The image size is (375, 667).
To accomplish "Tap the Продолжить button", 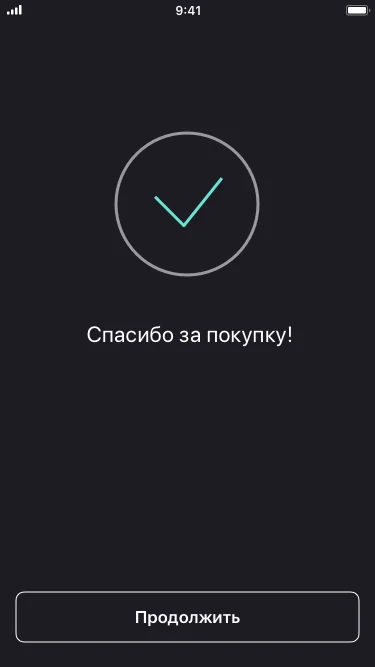I will pos(188,617).
